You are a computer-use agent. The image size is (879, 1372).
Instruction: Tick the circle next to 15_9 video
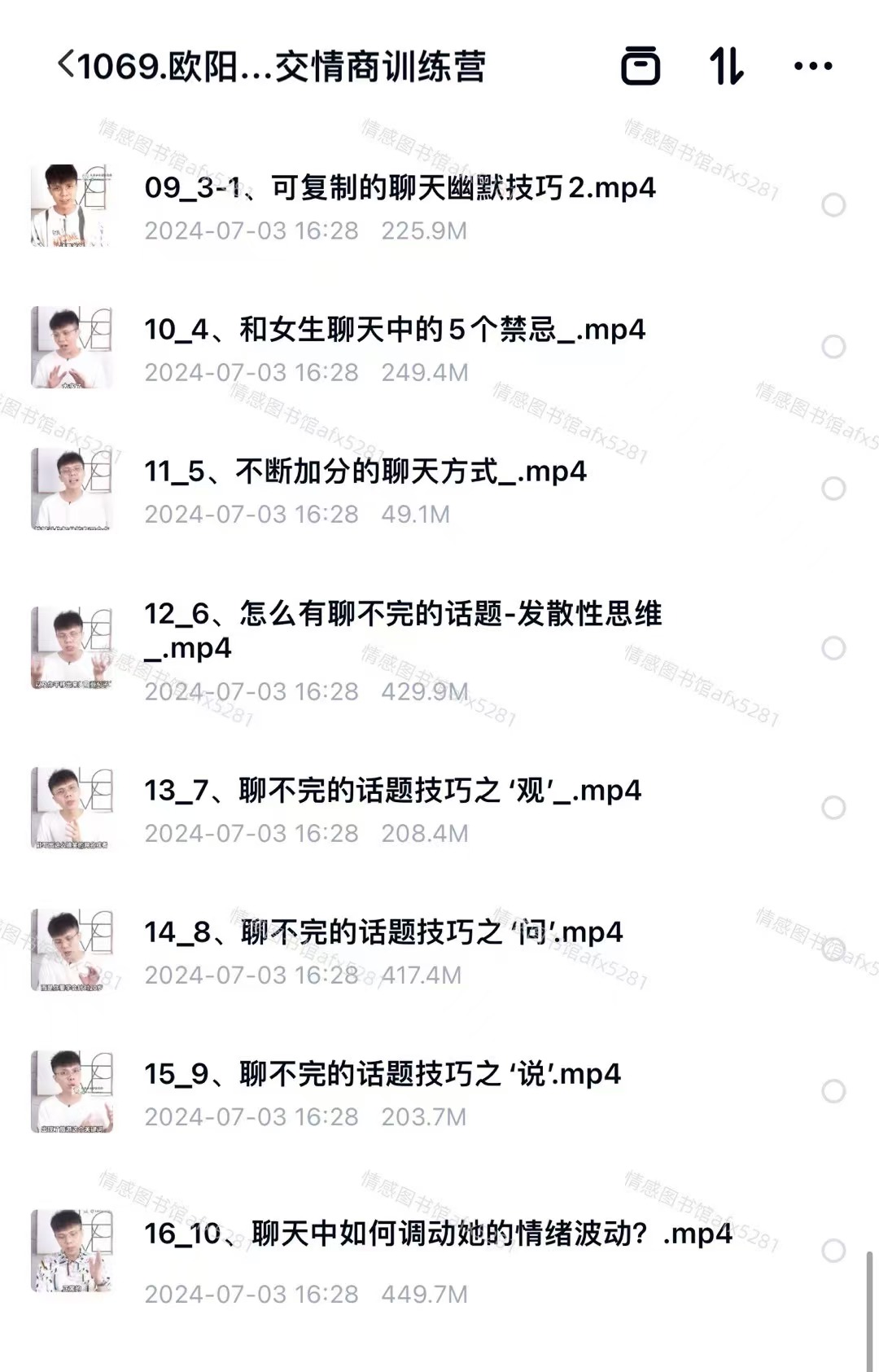pyautogui.click(x=833, y=1091)
